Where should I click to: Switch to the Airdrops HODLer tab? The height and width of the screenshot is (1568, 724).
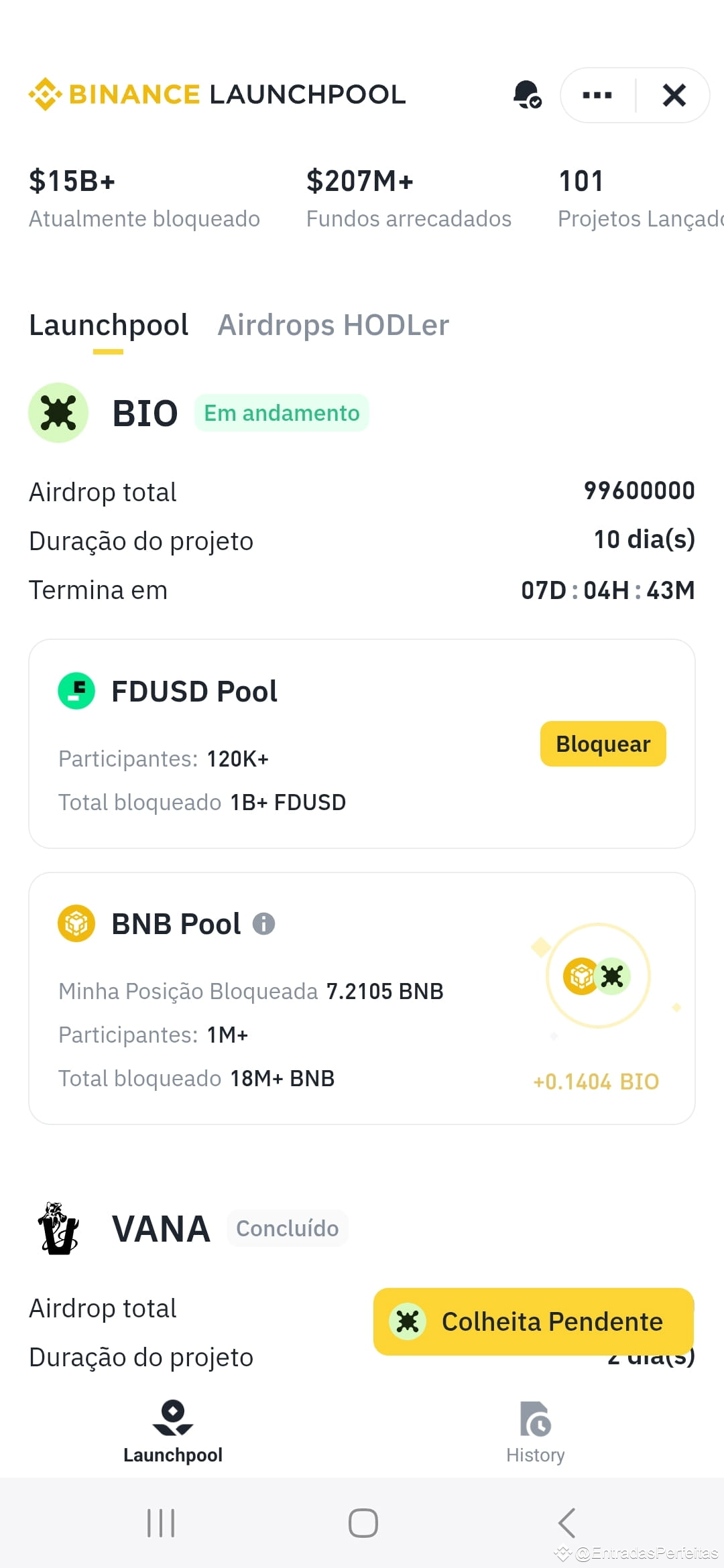click(x=333, y=325)
